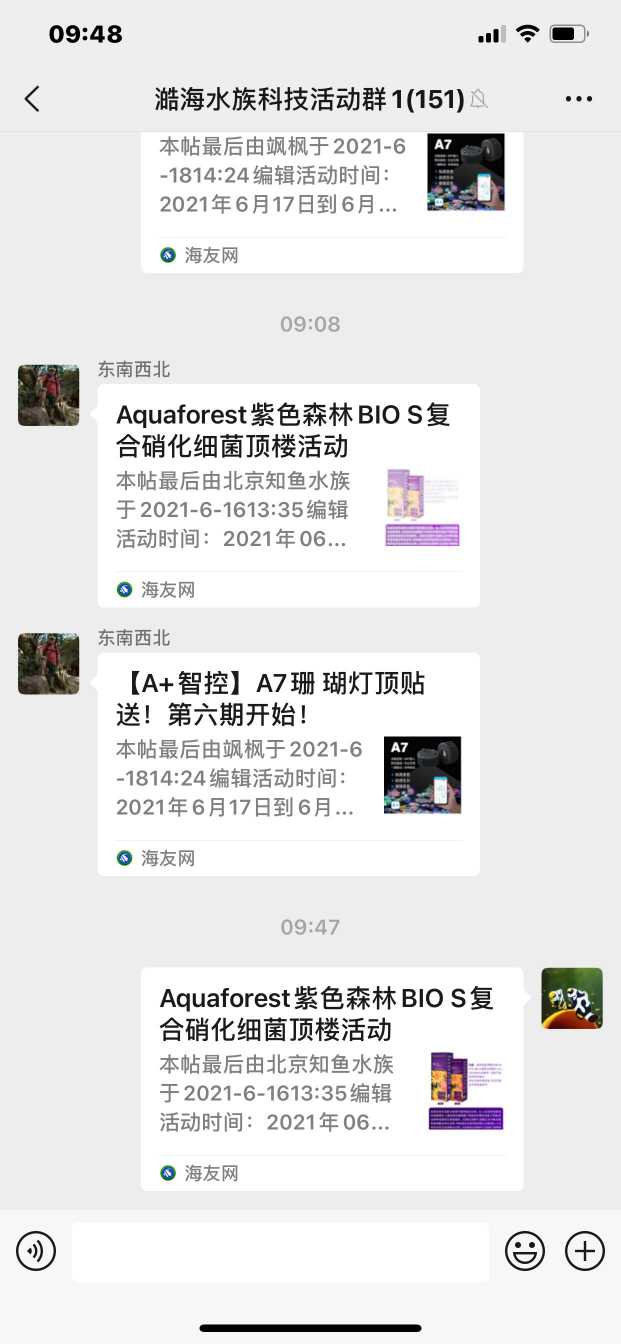Tap my own avatar beside the 09:47 message
Viewport: 621px width, 1344px height.
(x=572, y=998)
